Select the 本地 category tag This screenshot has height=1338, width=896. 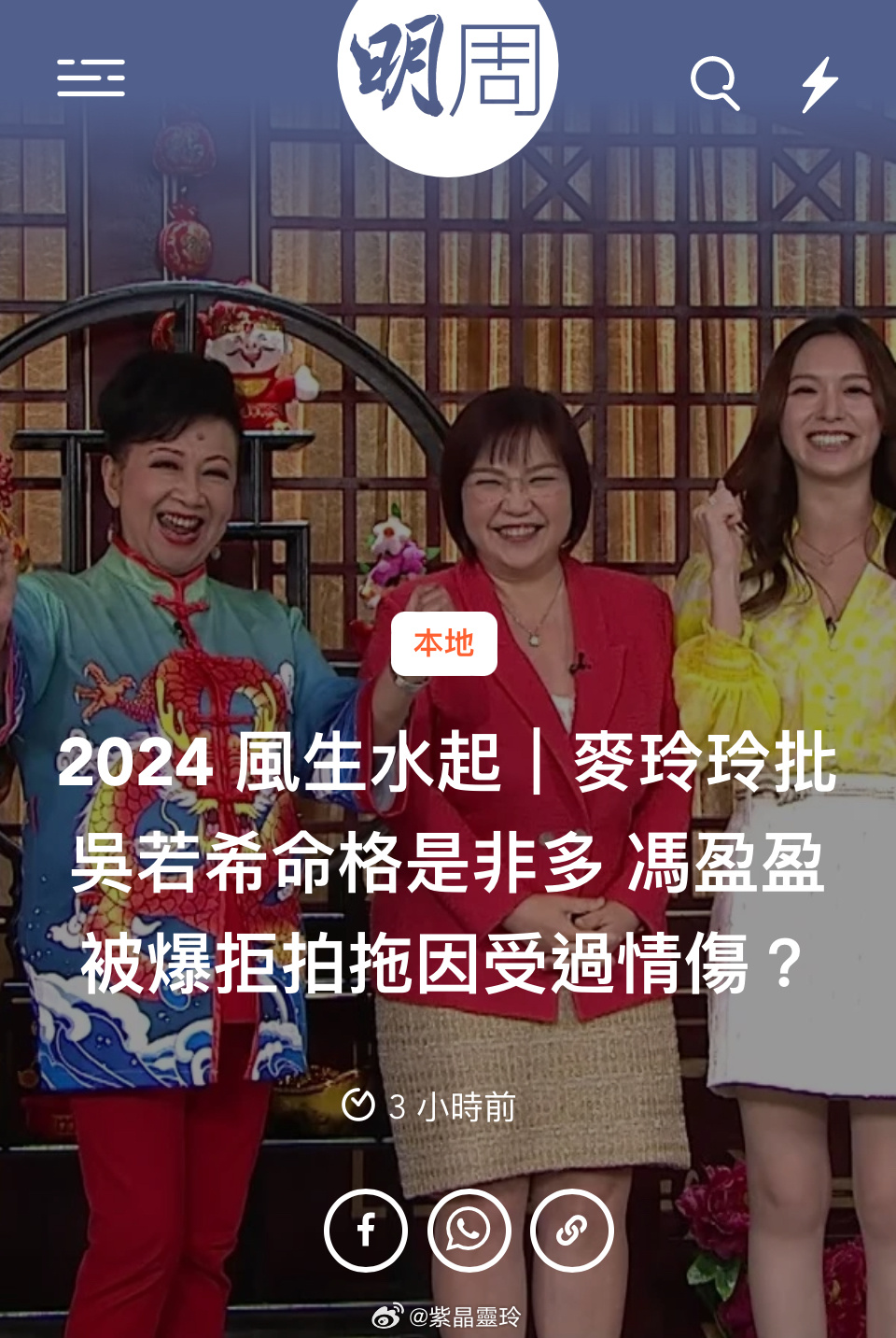pos(444,644)
